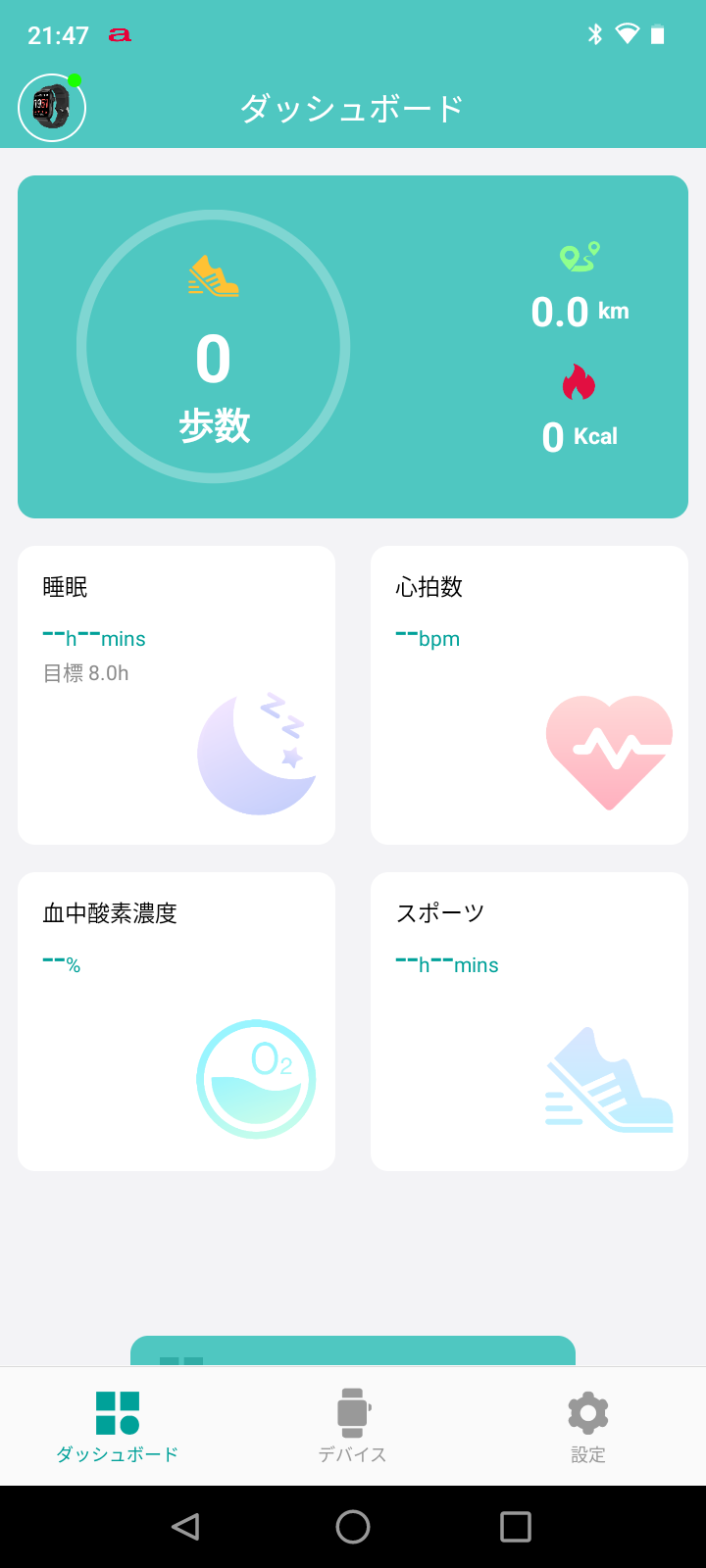Go to the 設定 settings tab

pos(588,1426)
